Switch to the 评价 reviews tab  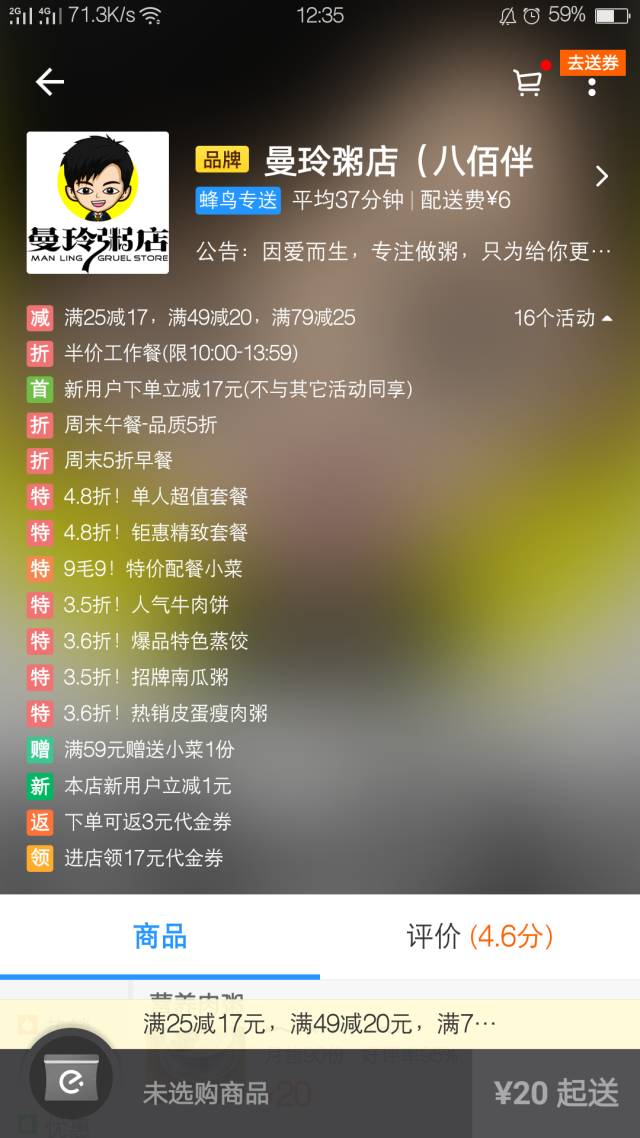coord(480,936)
